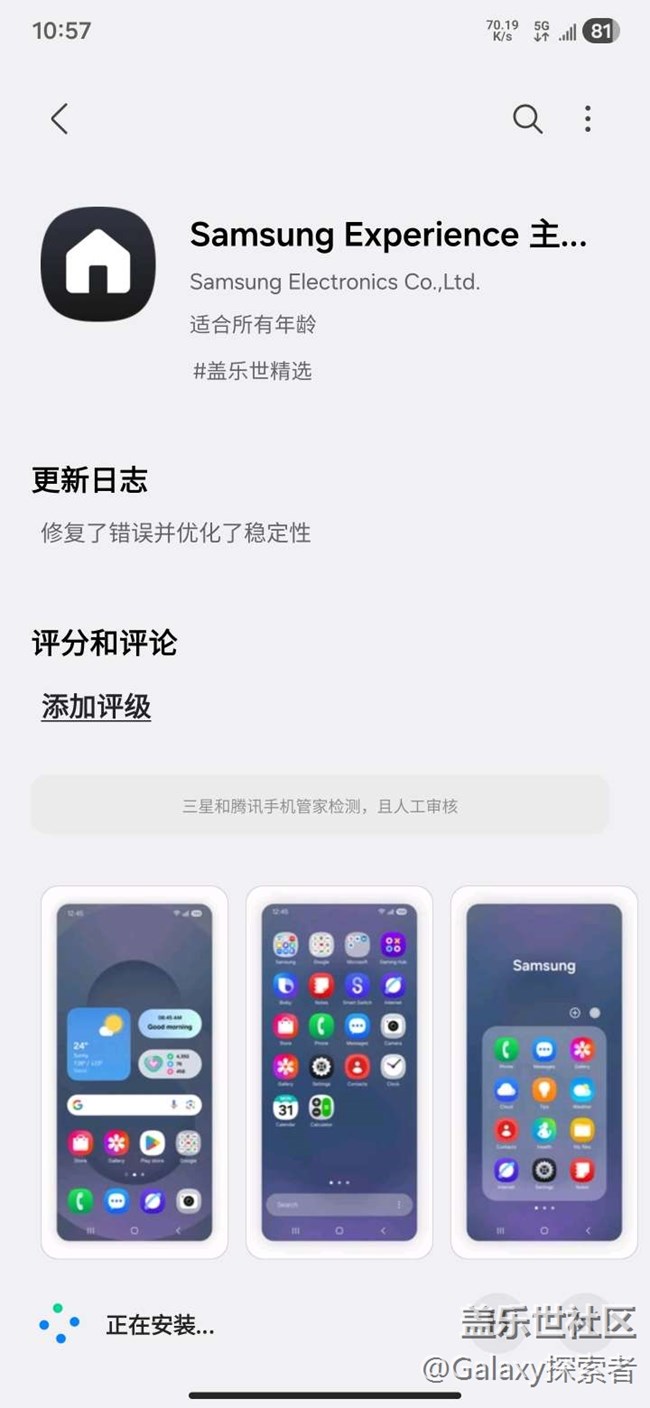Tap 添加评级 to add a rating
This screenshot has width=650, height=1408.
click(x=96, y=707)
